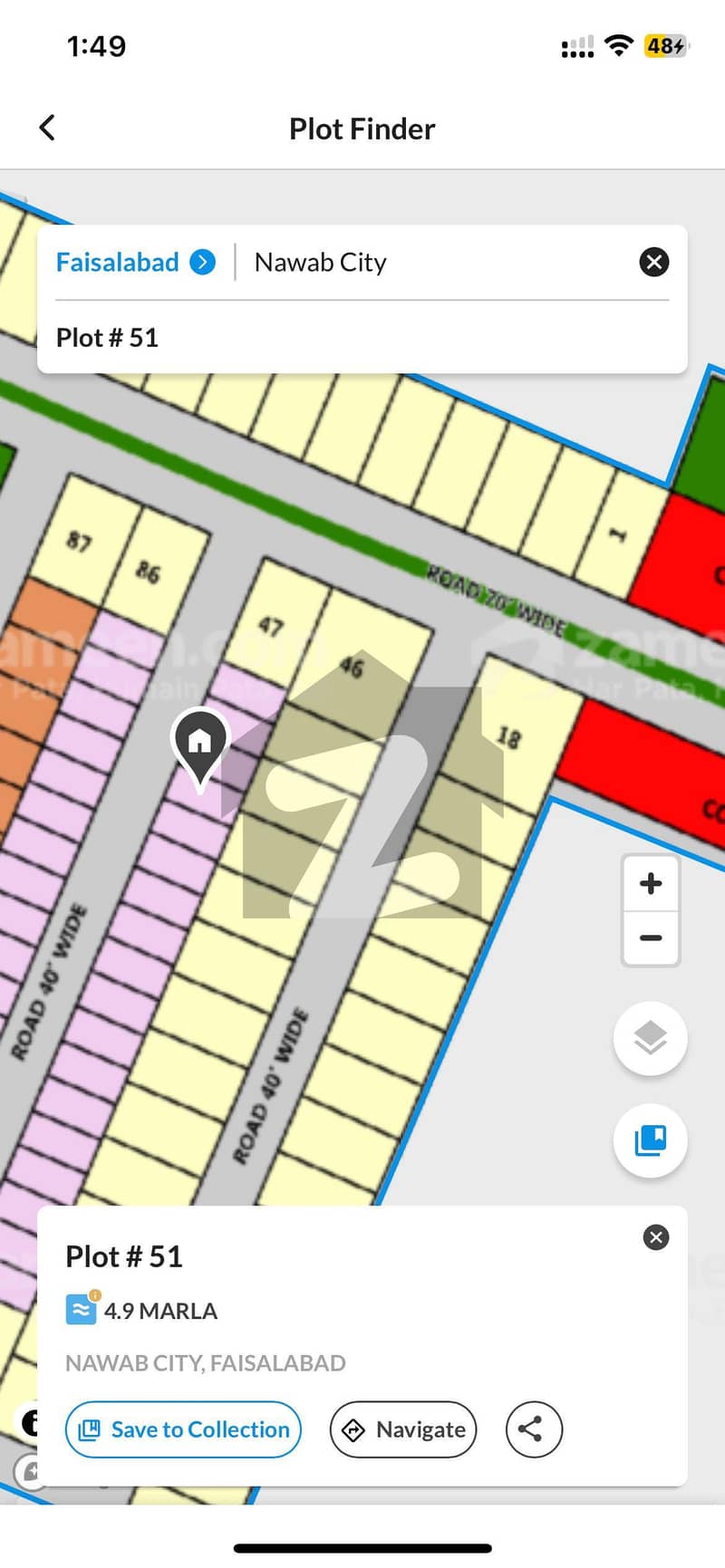Screen dimensions: 725x1568
Task: Navigate to Plot 51
Action: (x=403, y=1429)
